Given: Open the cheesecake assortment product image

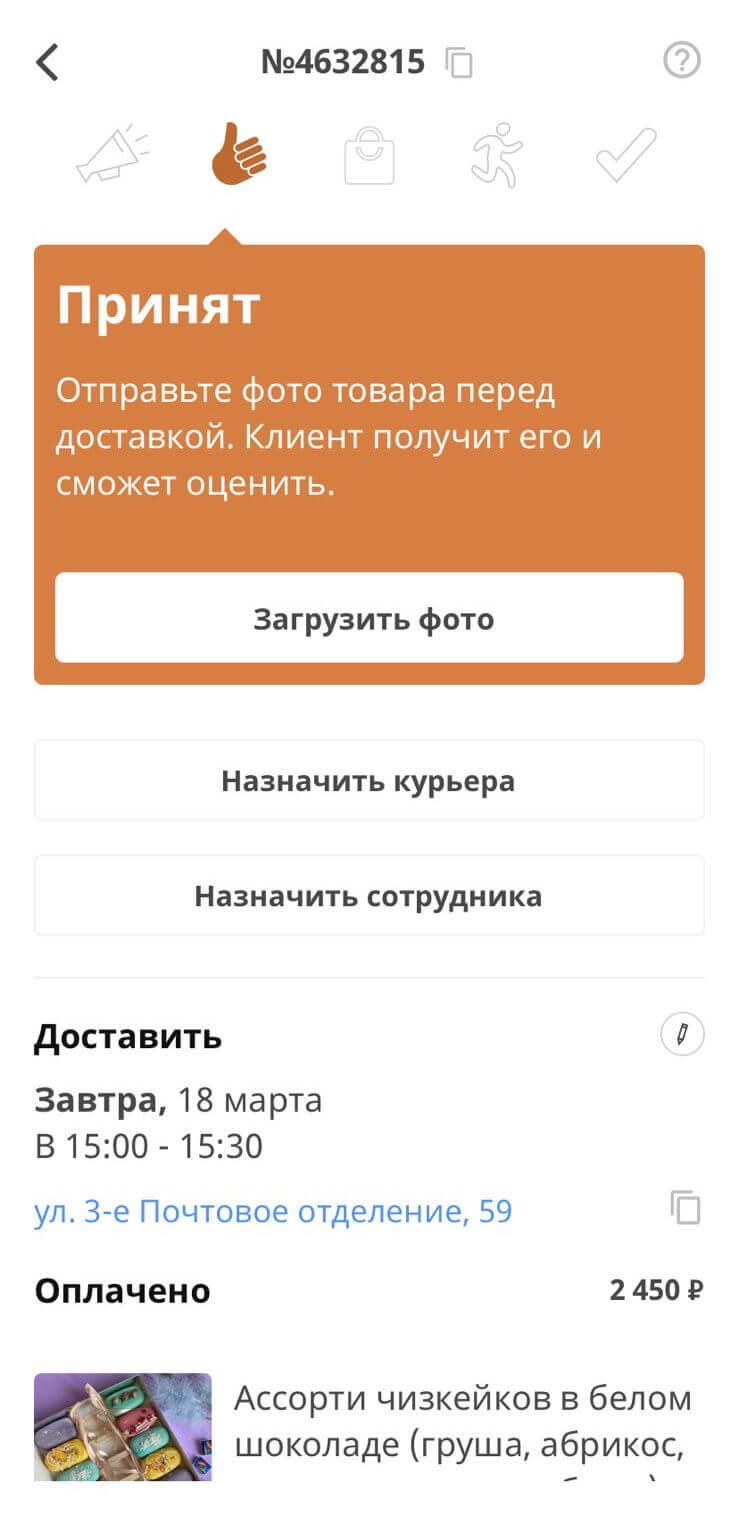Looking at the screenshot, I should (x=123, y=1427).
